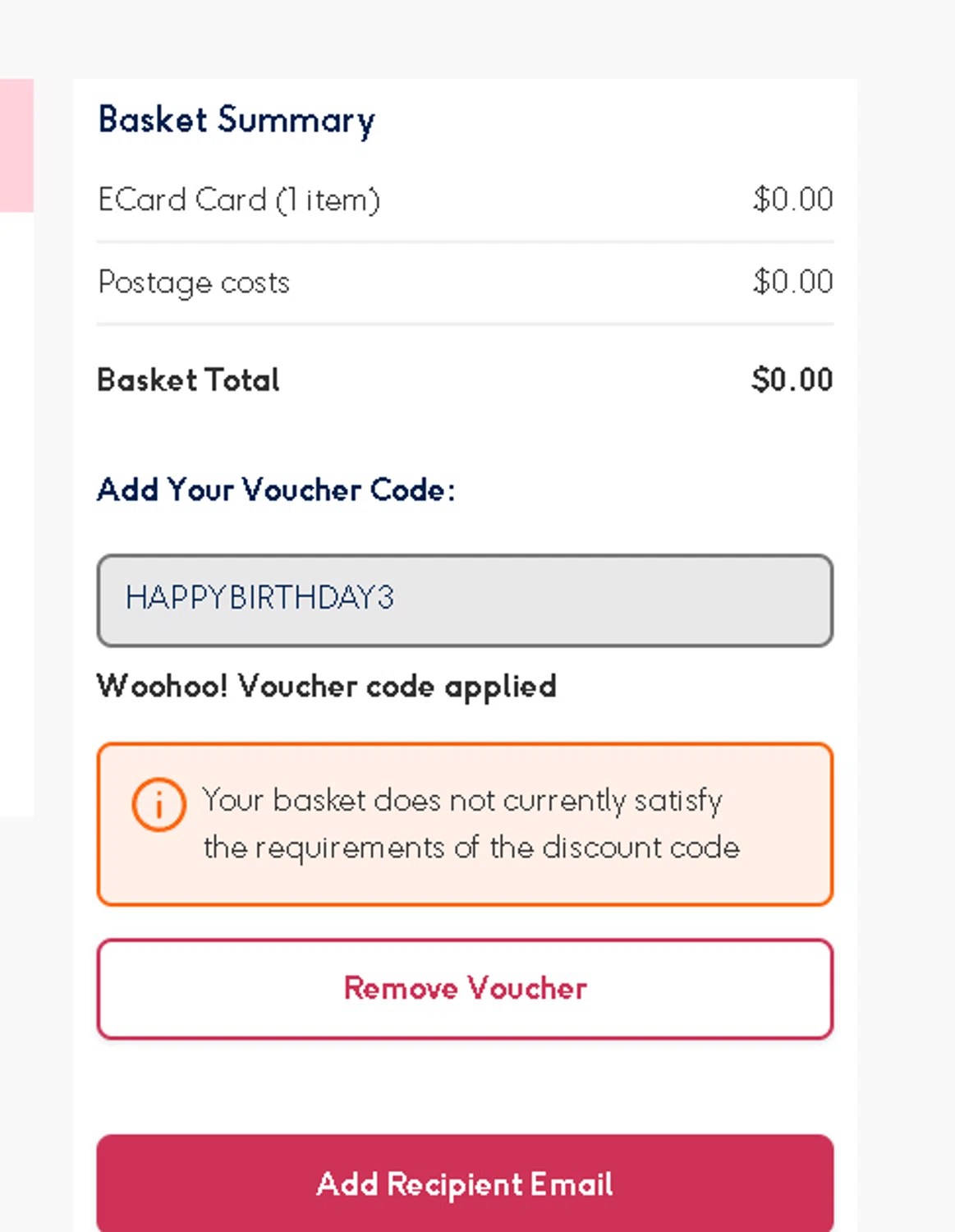Tap the HAPPYBIRTHDAY3 voucher code field

click(465, 600)
